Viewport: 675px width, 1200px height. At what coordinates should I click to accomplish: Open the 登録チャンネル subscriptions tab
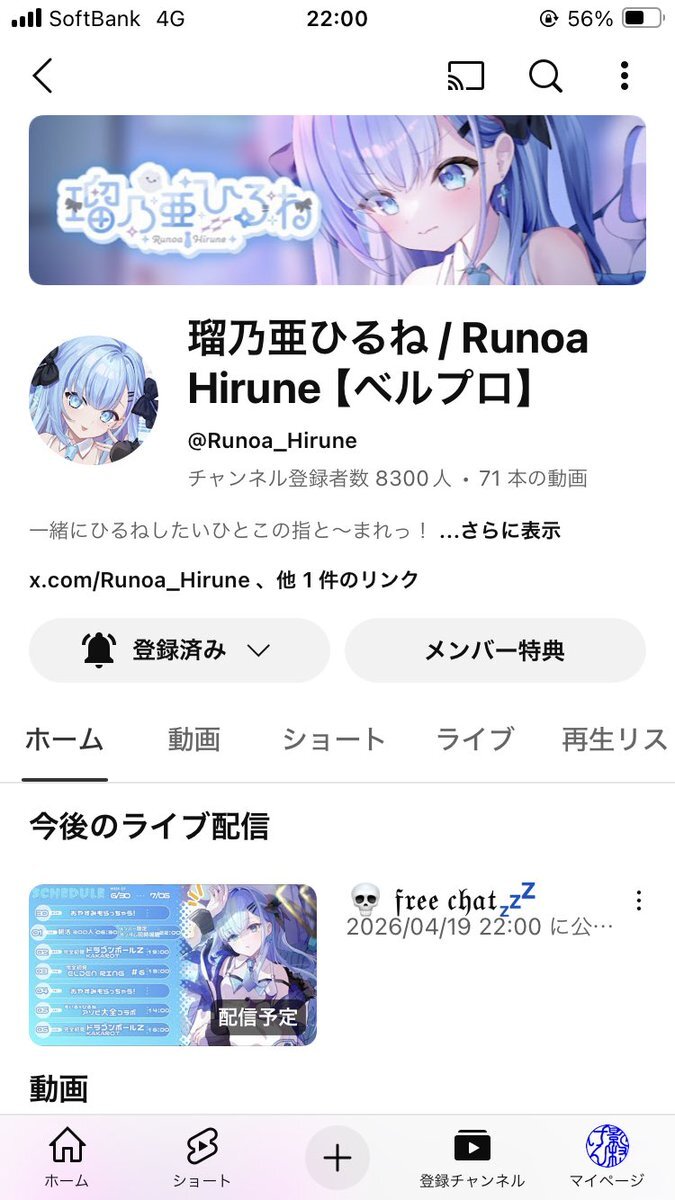pos(472,1157)
